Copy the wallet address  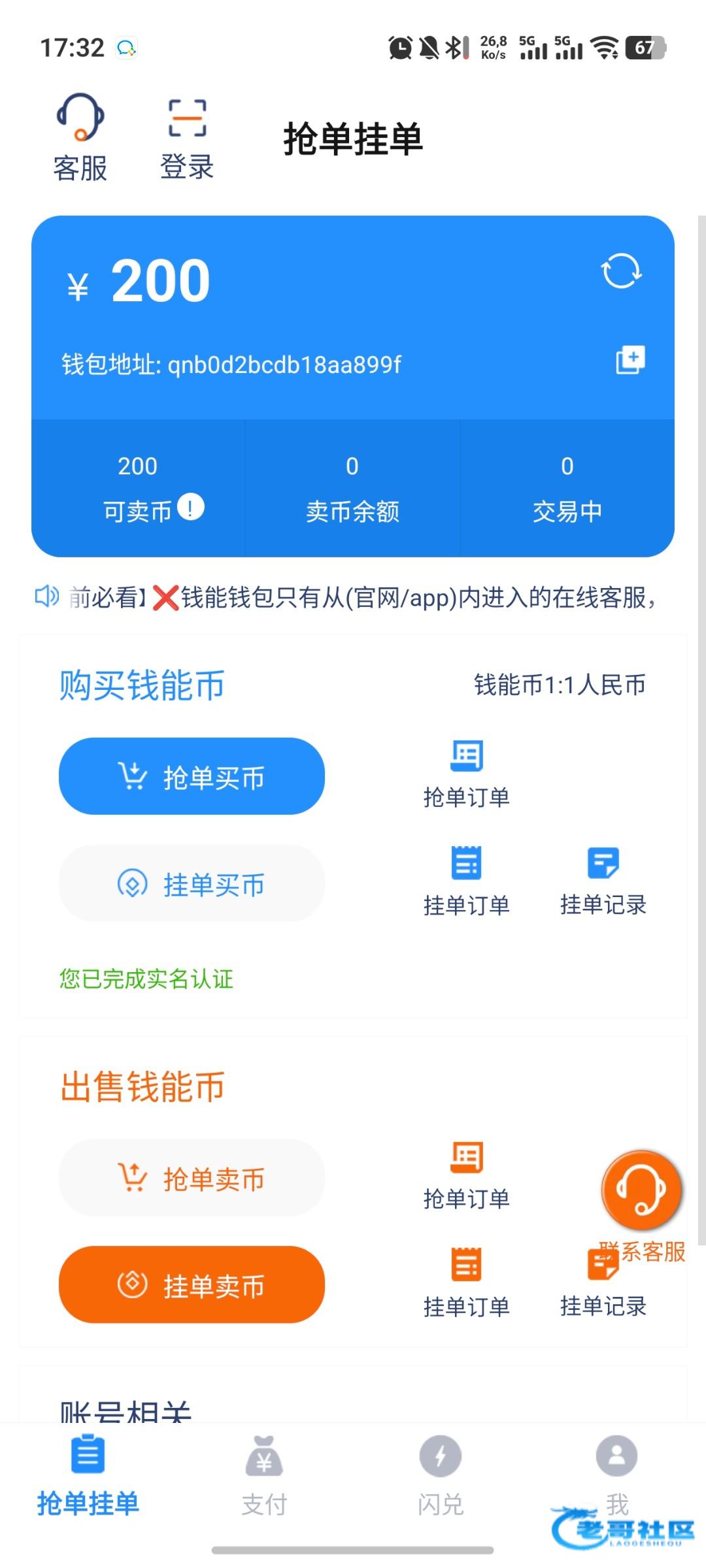click(x=630, y=360)
